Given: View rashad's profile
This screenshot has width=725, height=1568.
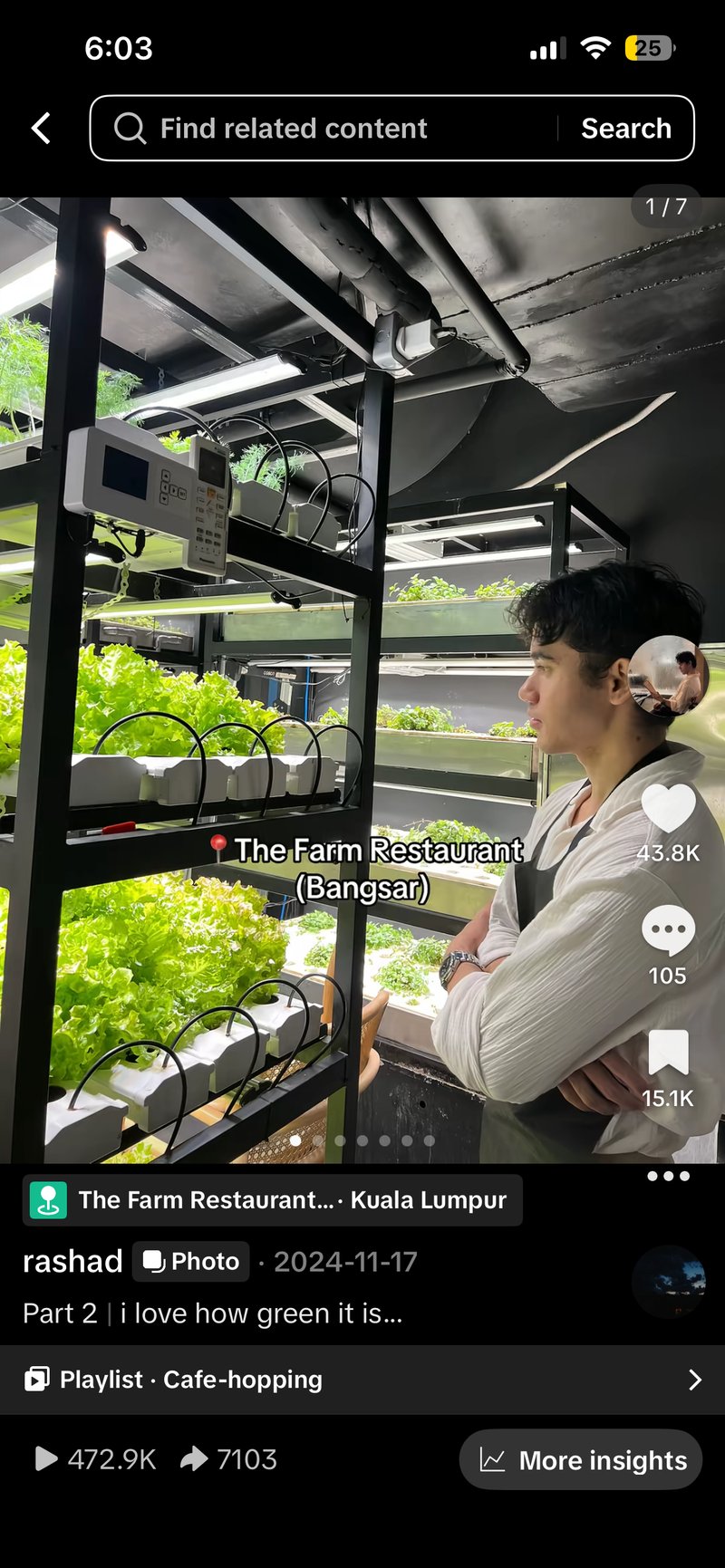Looking at the screenshot, I should 72,1262.
